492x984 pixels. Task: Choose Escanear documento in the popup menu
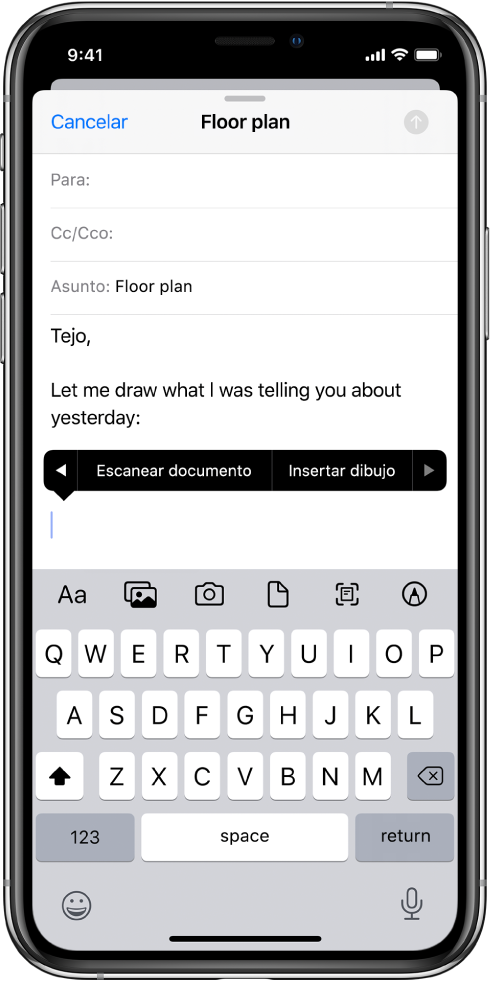coord(174,471)
